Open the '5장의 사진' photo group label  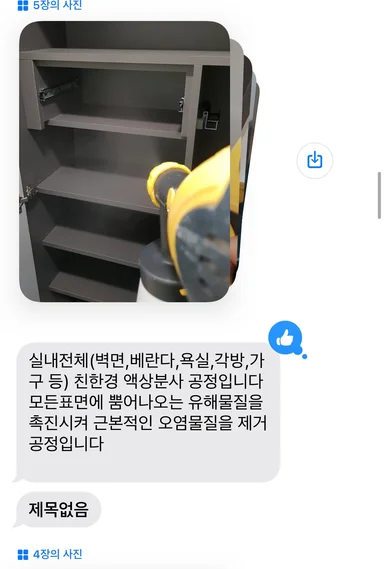click(x=50, y=5)
